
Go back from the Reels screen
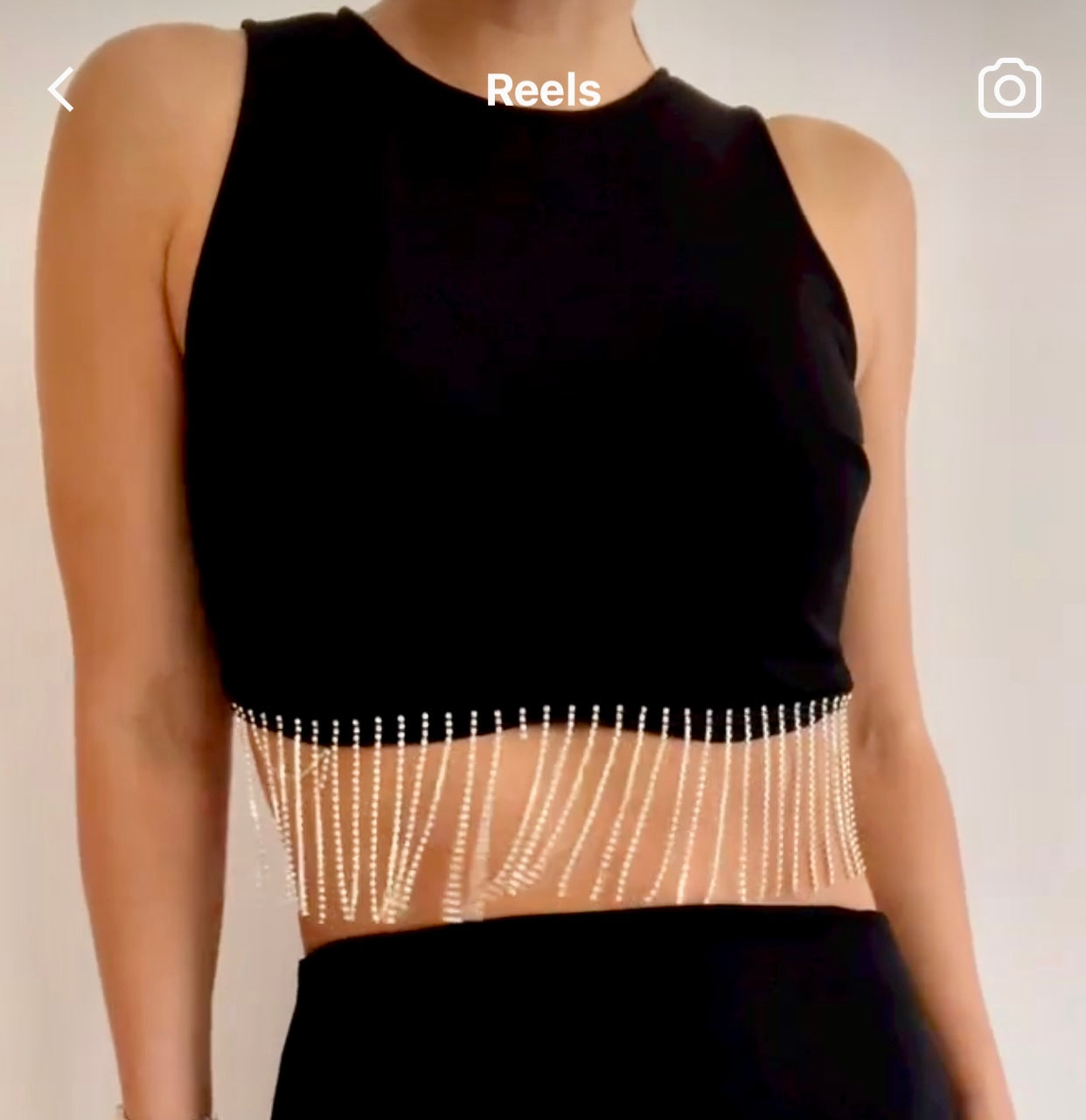(x=61, y=90)
